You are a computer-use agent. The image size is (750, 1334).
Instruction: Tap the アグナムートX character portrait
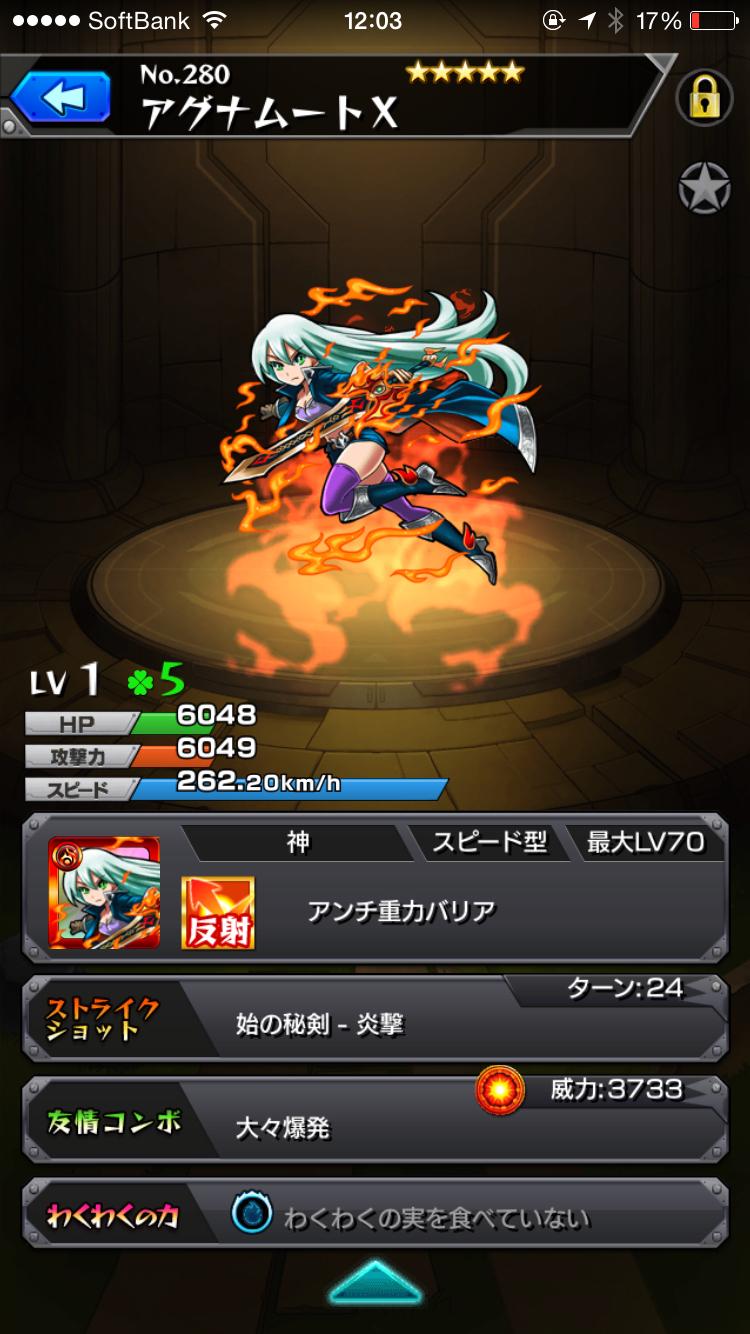click(104, 892)
